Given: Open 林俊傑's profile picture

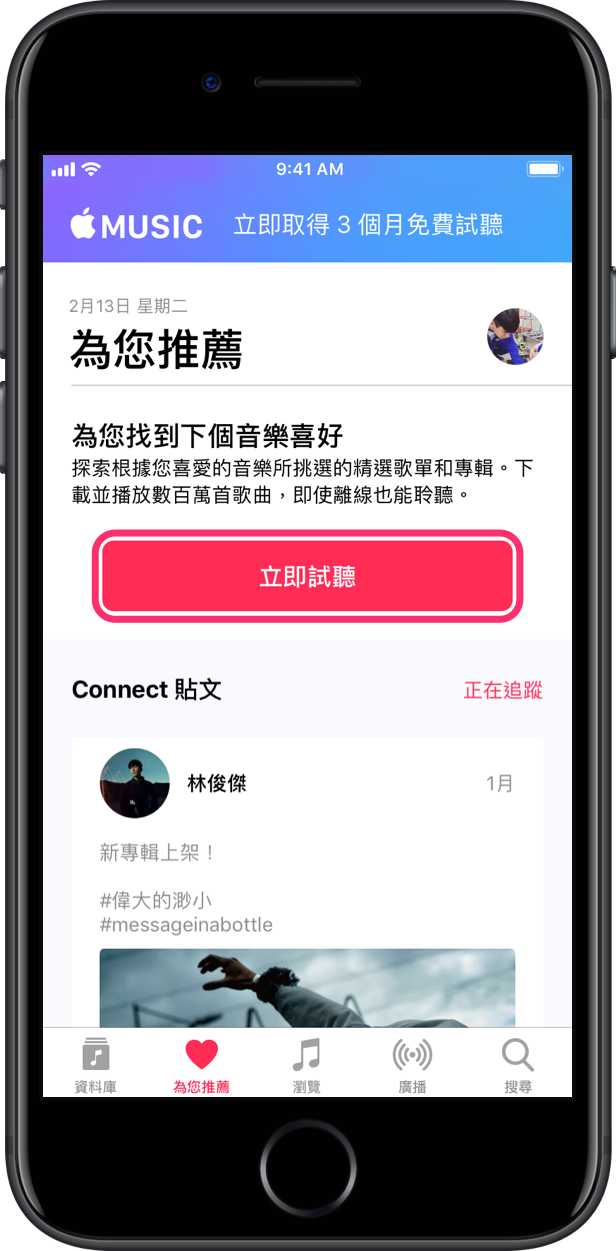Looking at the screenshot, I should point(134,783).
